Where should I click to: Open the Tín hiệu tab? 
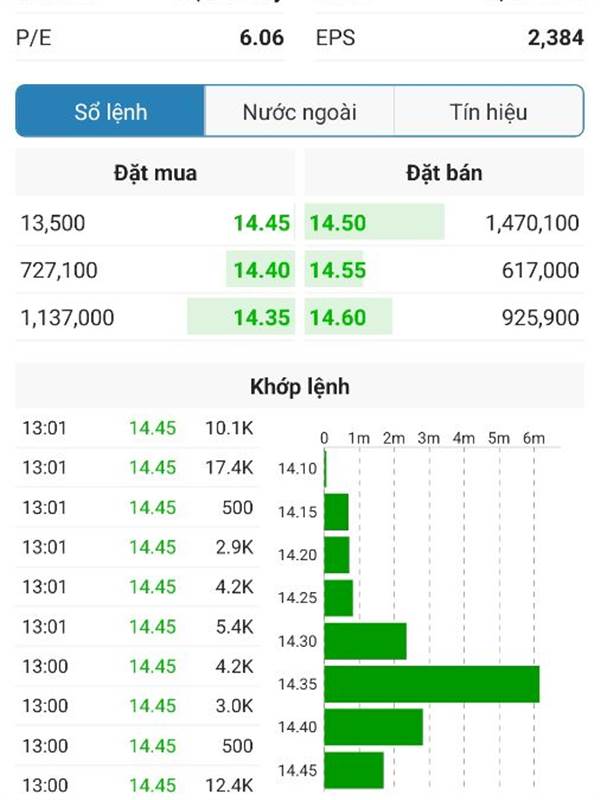(488, 111)
